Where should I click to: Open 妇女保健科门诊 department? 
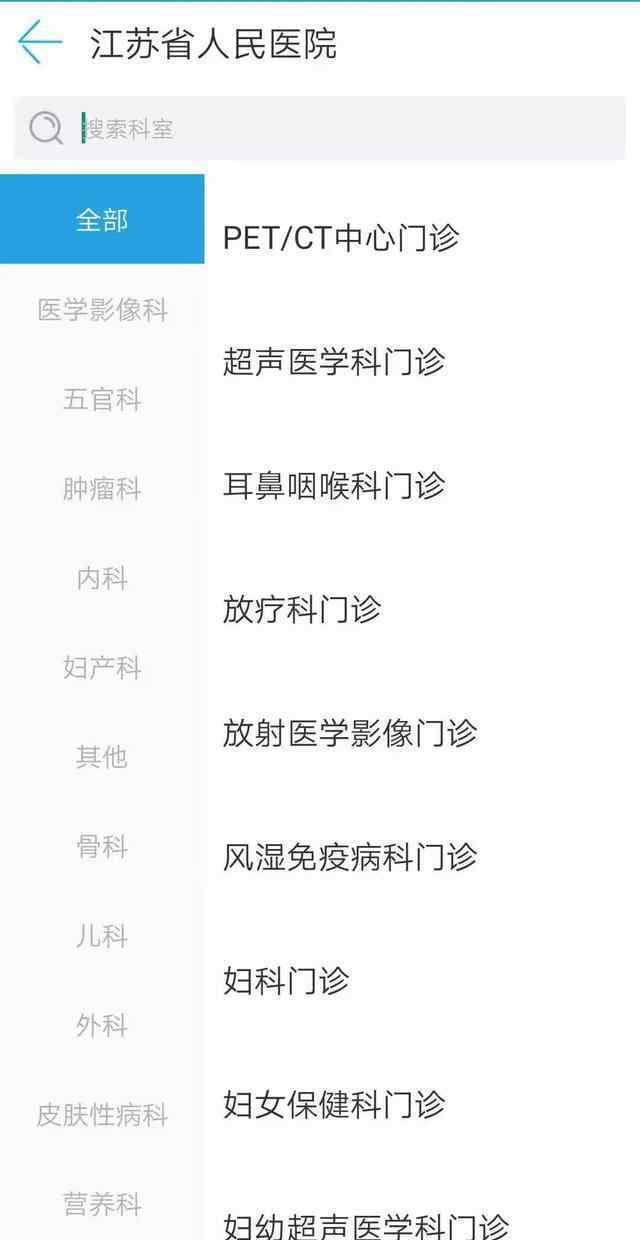coord(422,1105)
